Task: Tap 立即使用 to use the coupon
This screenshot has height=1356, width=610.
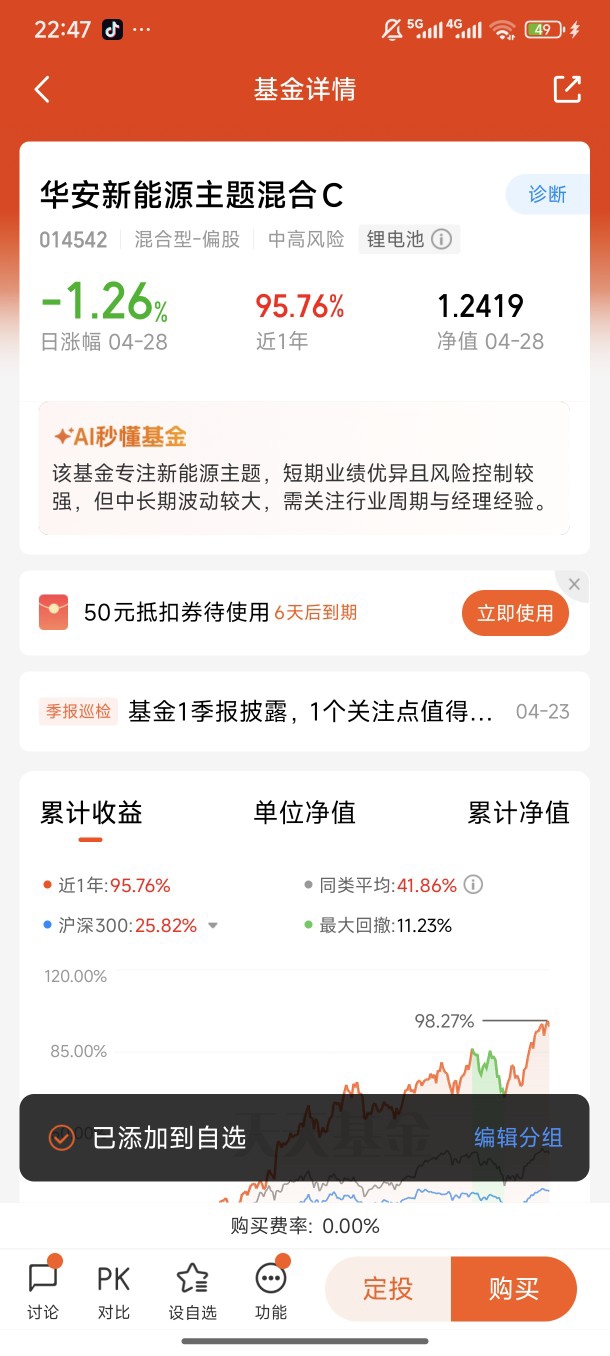Action: click(x=515, y=613)
